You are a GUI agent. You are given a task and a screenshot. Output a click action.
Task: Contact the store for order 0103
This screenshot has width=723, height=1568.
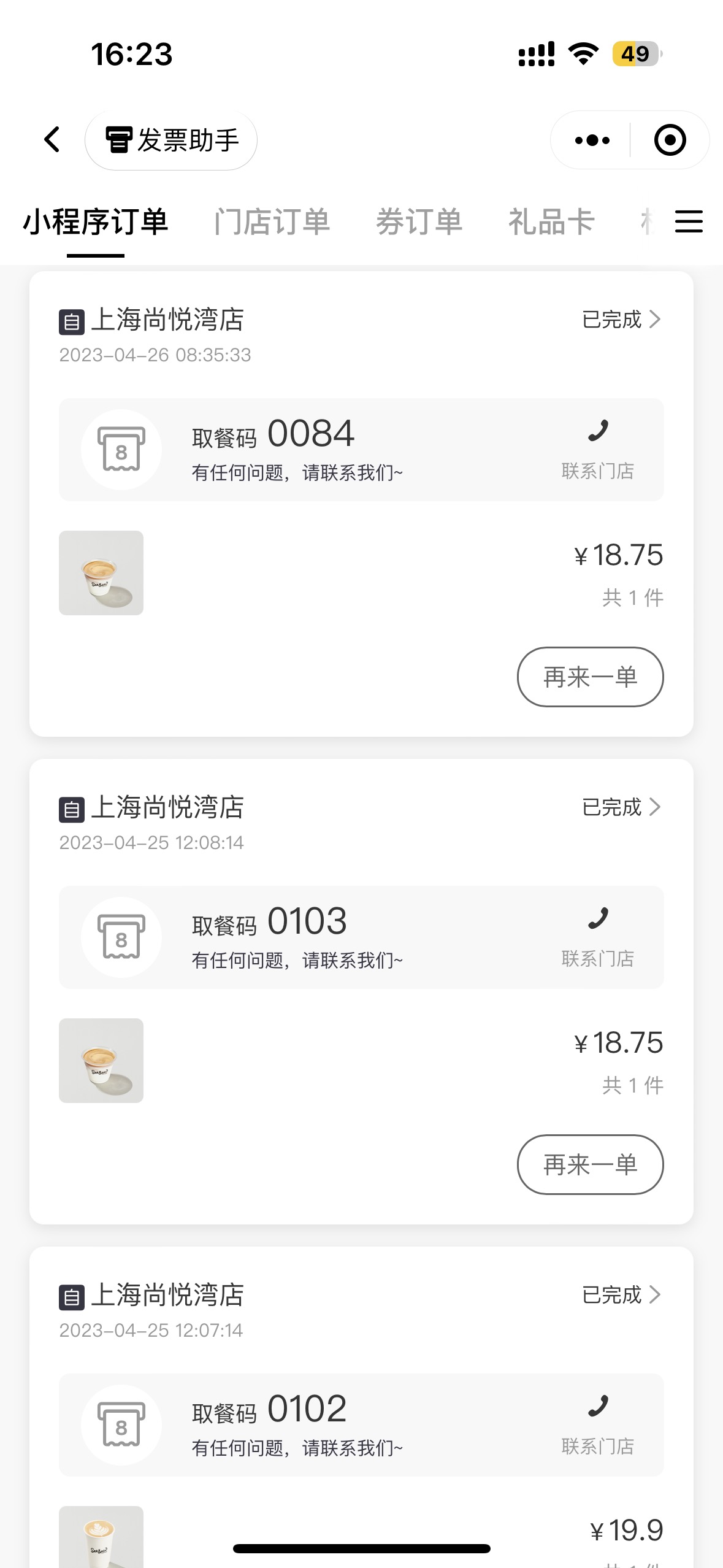point(598,937)
